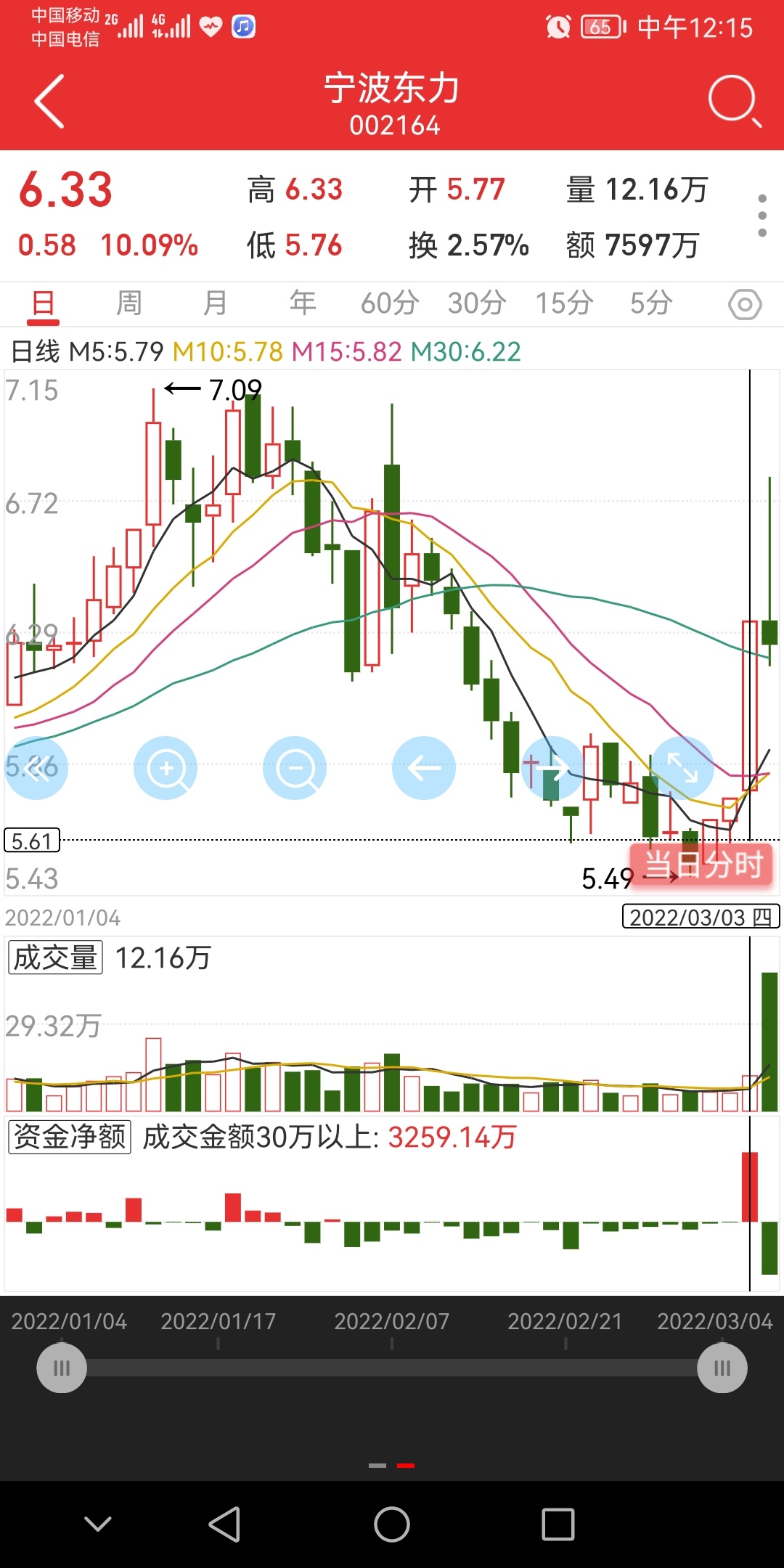784x1568 pixels.
Task: Open 当日分时 intraday view
Action: click(702, 864)
